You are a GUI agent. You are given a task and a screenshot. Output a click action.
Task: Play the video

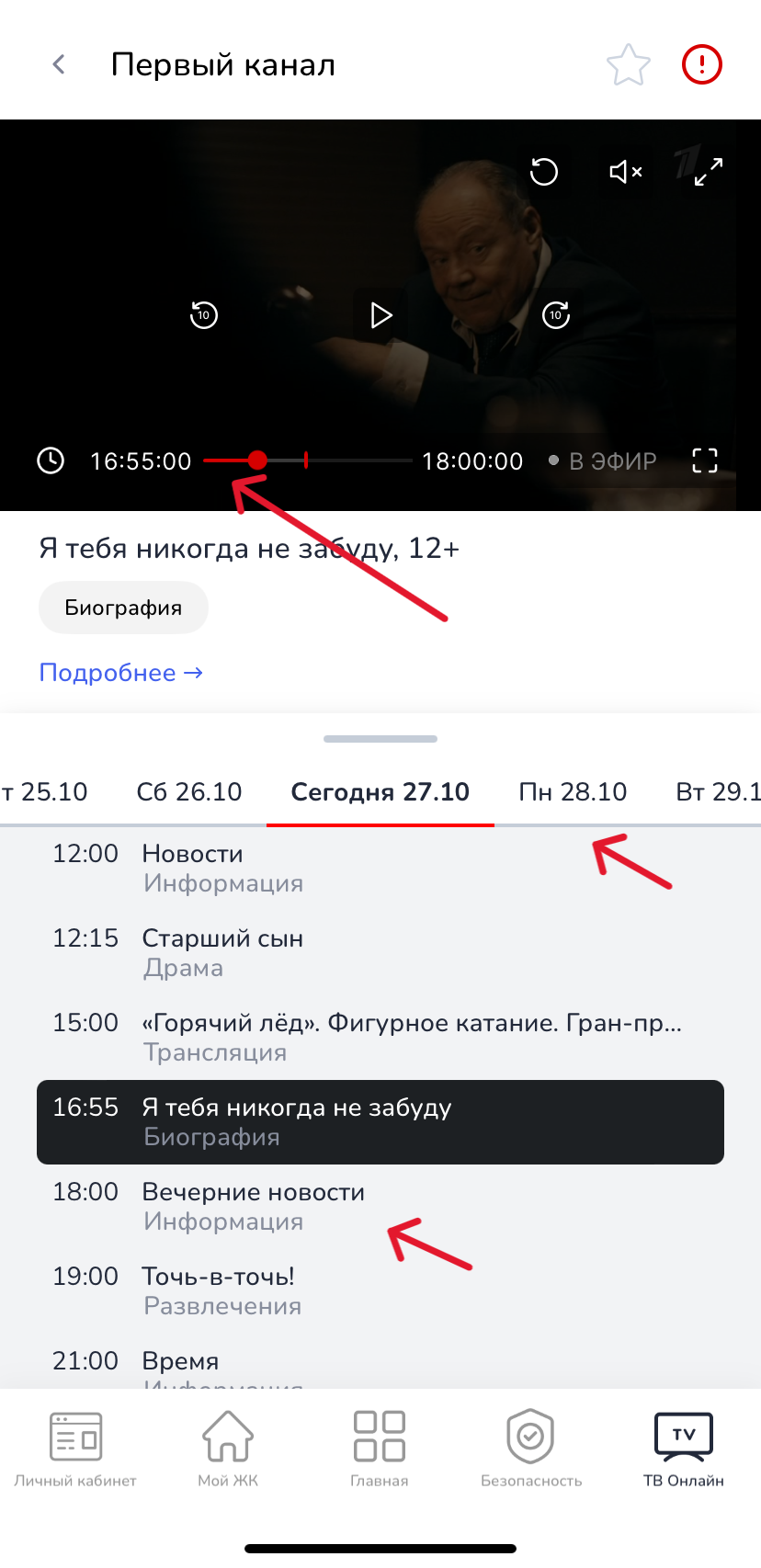[x=380, y=315]
